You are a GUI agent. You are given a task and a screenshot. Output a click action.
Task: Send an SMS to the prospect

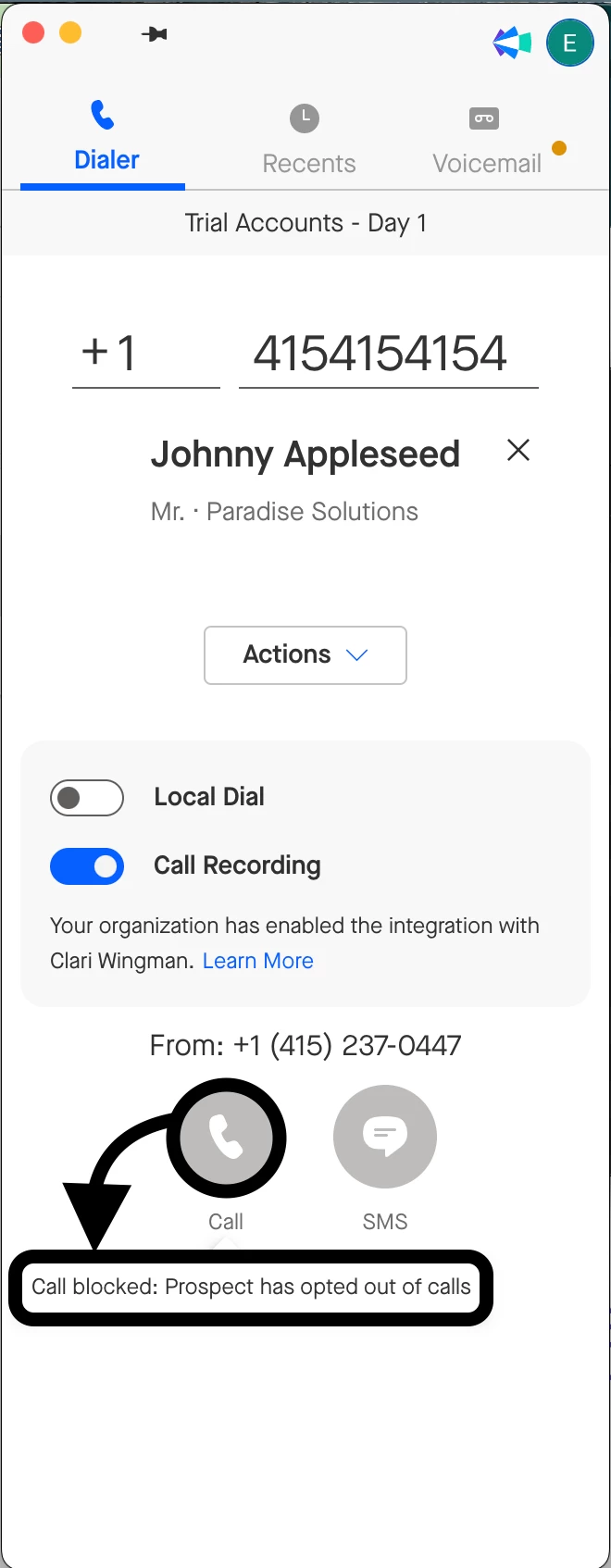tap(384, 1137)
